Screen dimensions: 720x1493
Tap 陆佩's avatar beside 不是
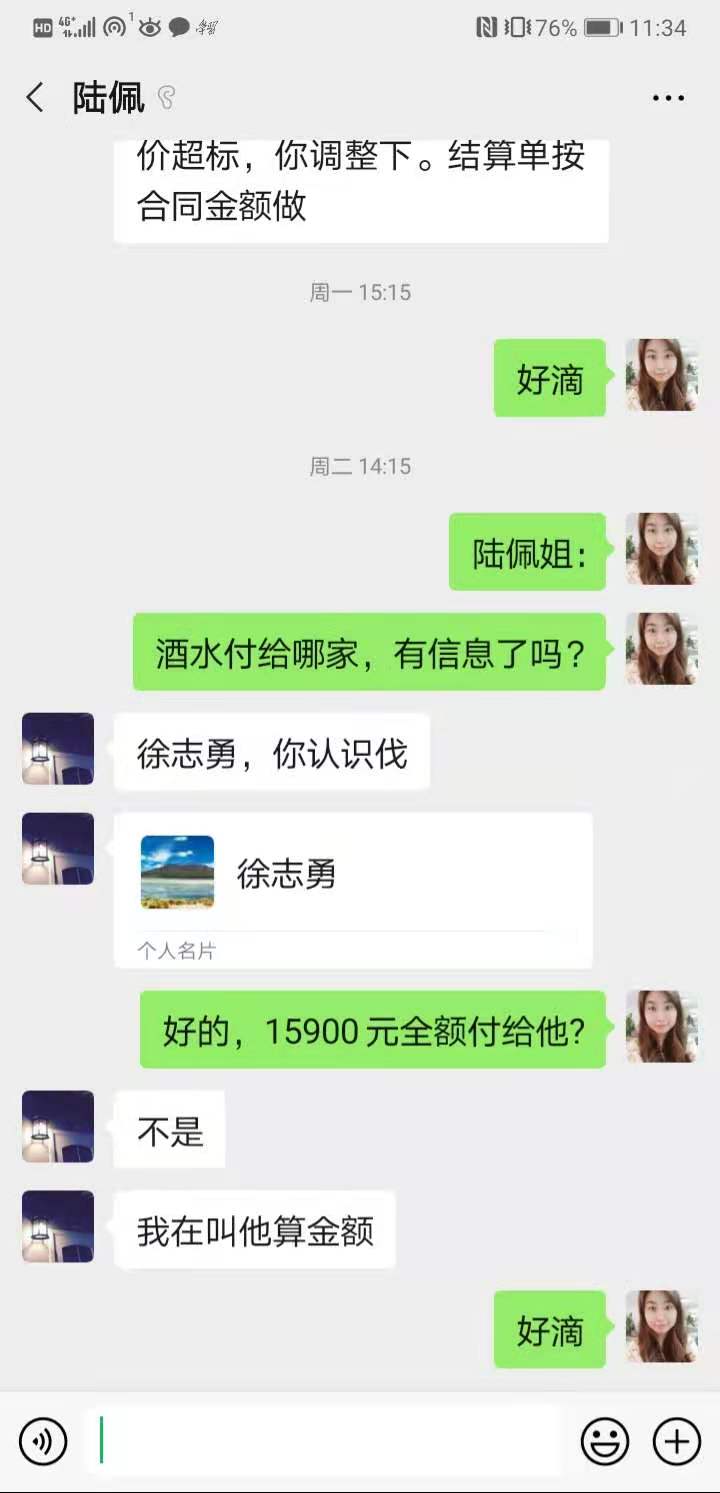[58, 1127]
